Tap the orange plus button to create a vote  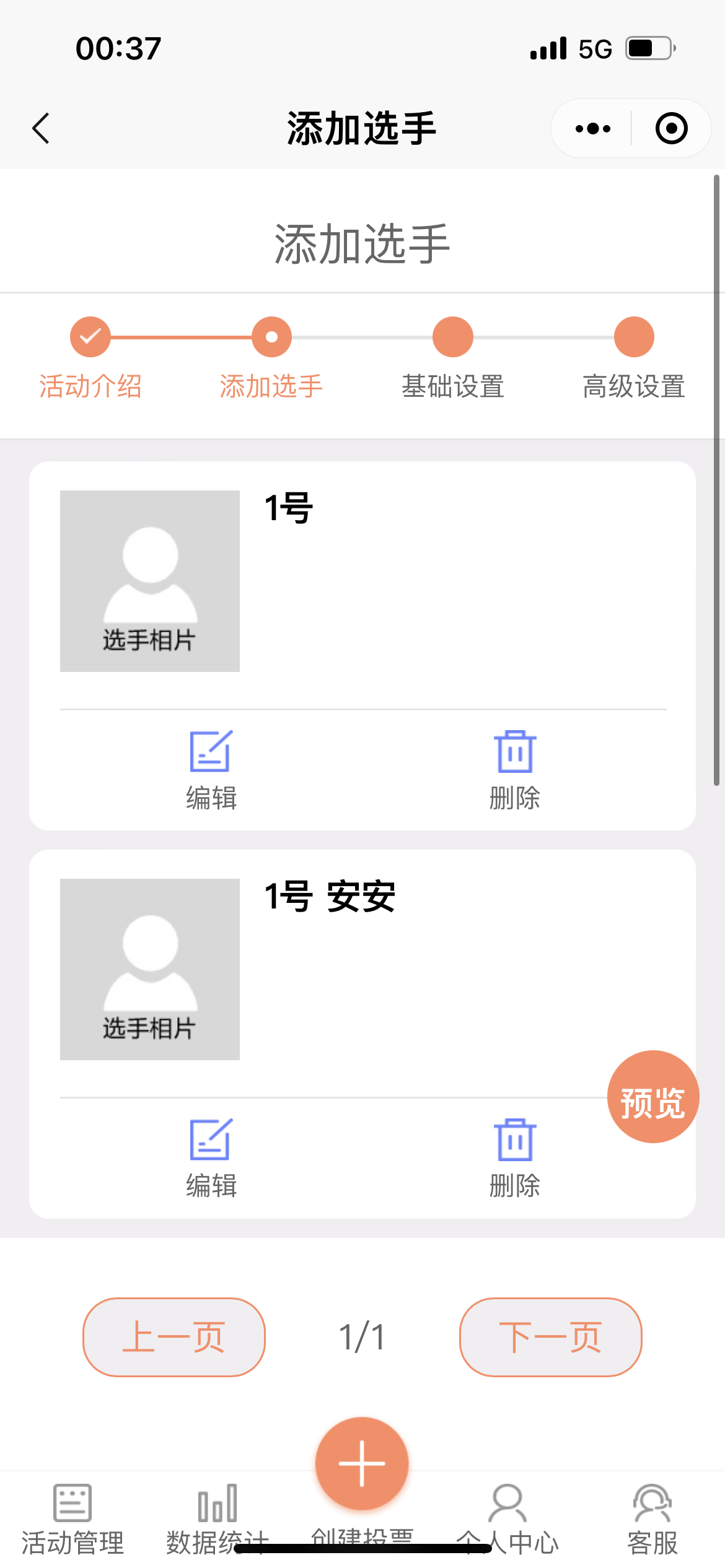362,1463
